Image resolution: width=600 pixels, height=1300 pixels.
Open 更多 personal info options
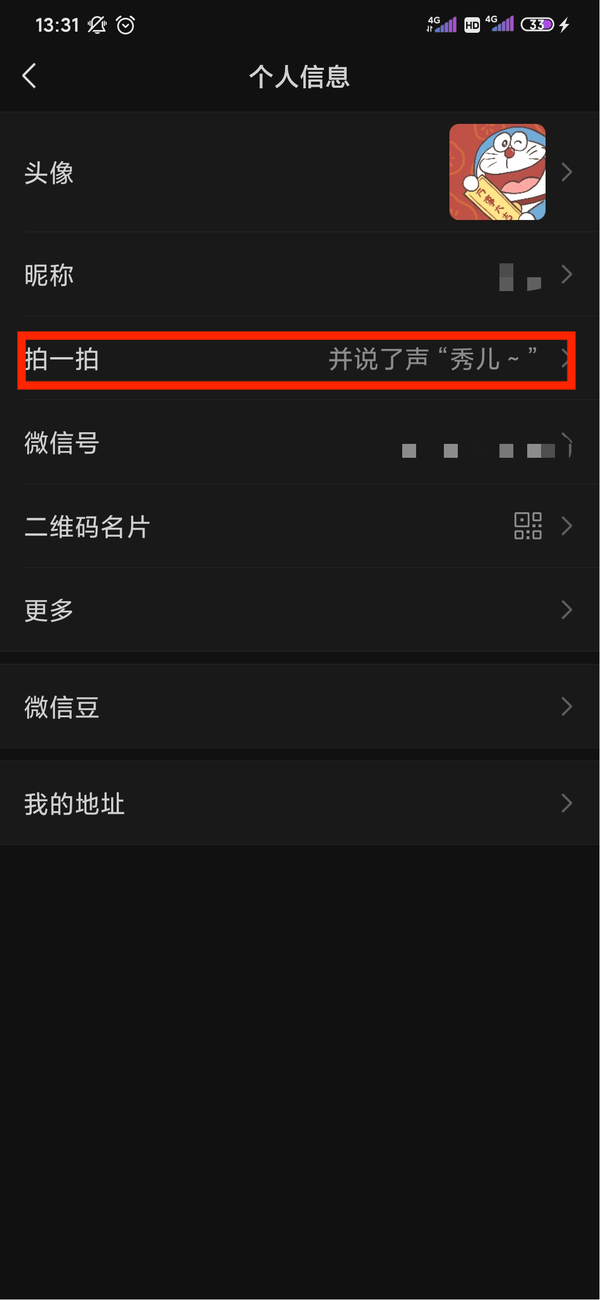point(300,610)
